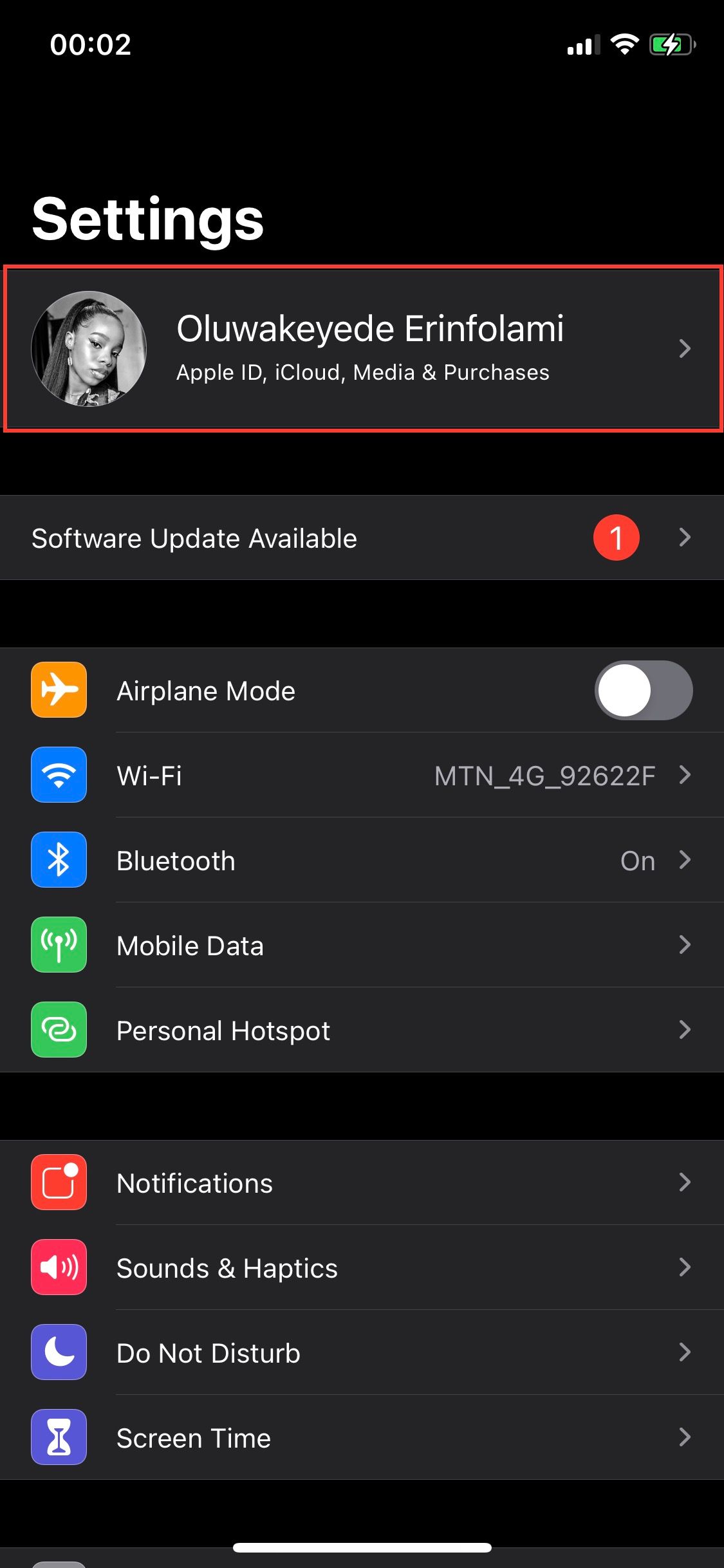Open Screen Time settings
Screen dimensions: 724x1568
coord(362,1437)
